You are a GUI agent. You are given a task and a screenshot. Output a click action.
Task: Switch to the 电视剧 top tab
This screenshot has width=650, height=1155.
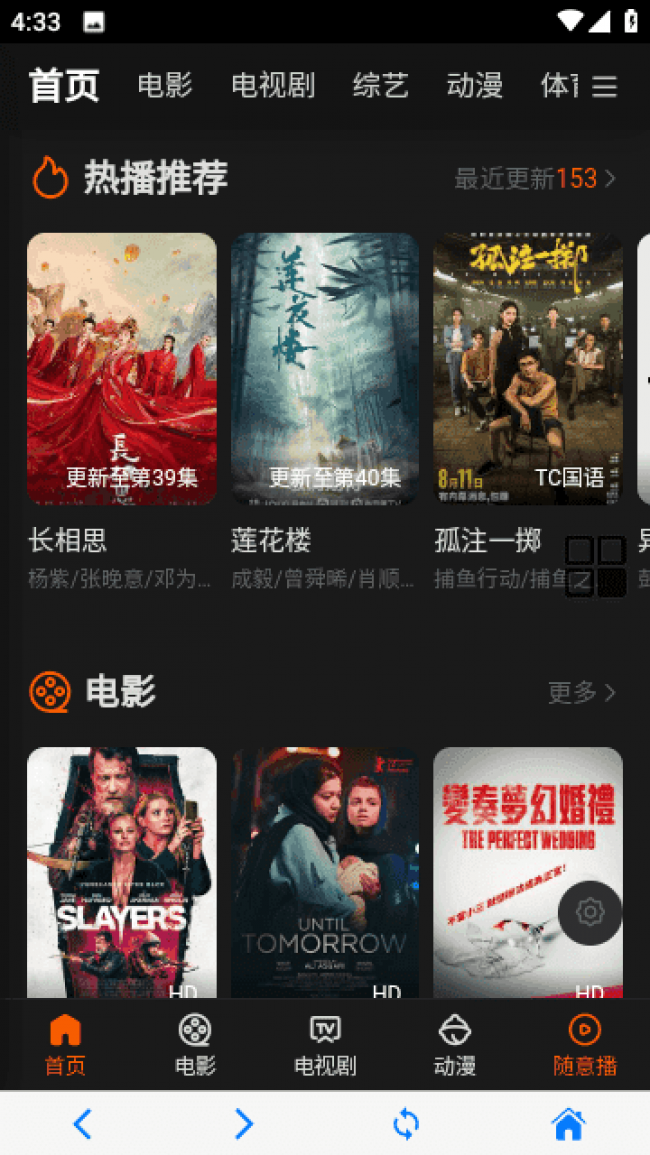(273, 86)
